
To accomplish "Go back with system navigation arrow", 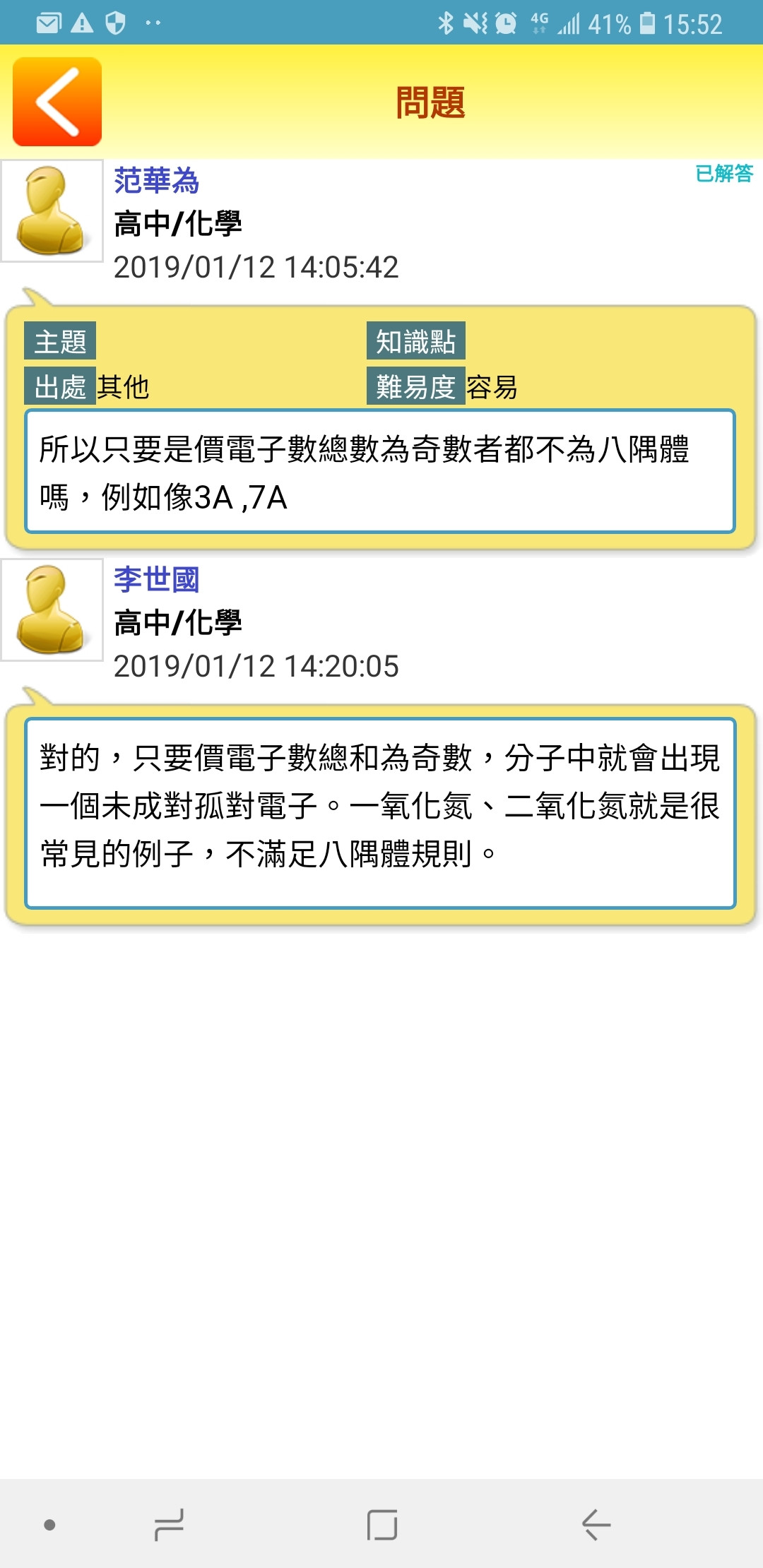I will pos(596,1524).
